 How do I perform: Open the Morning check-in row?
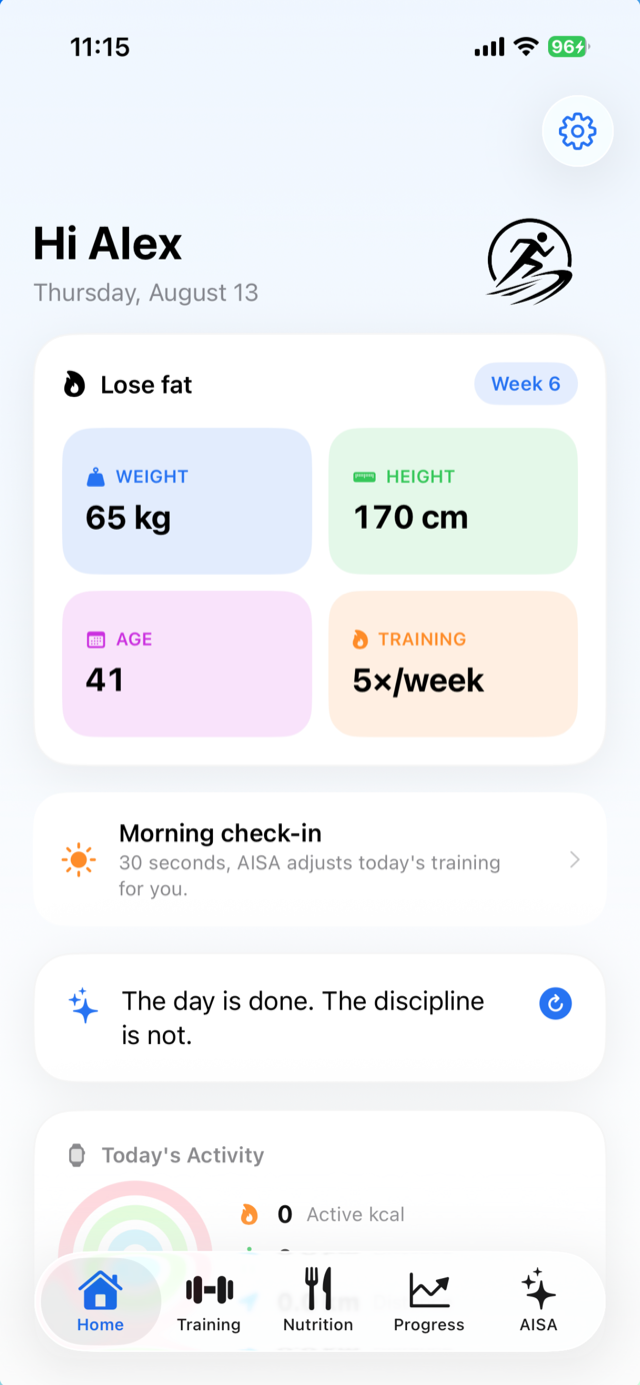tap(320, 860)
